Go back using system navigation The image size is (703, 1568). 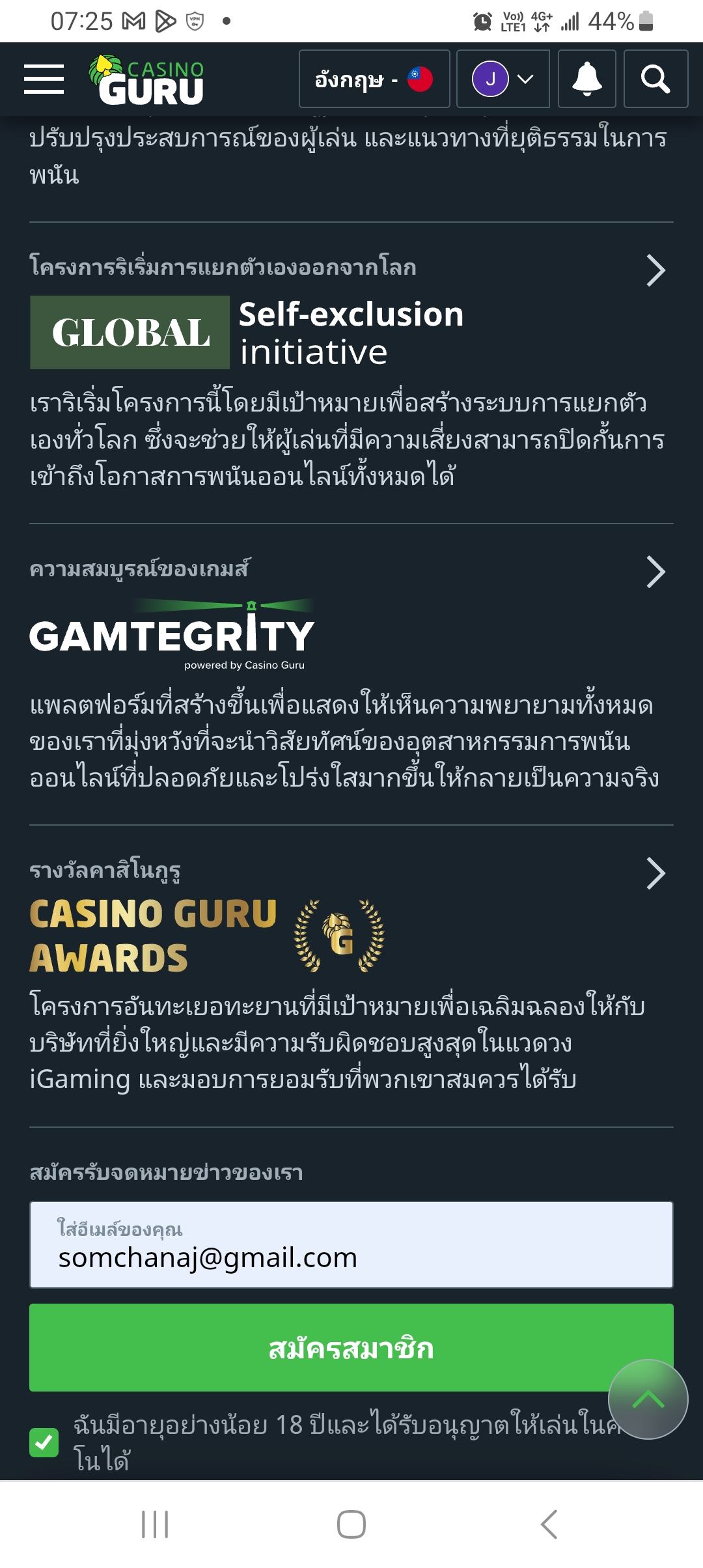coord(549,1524)
